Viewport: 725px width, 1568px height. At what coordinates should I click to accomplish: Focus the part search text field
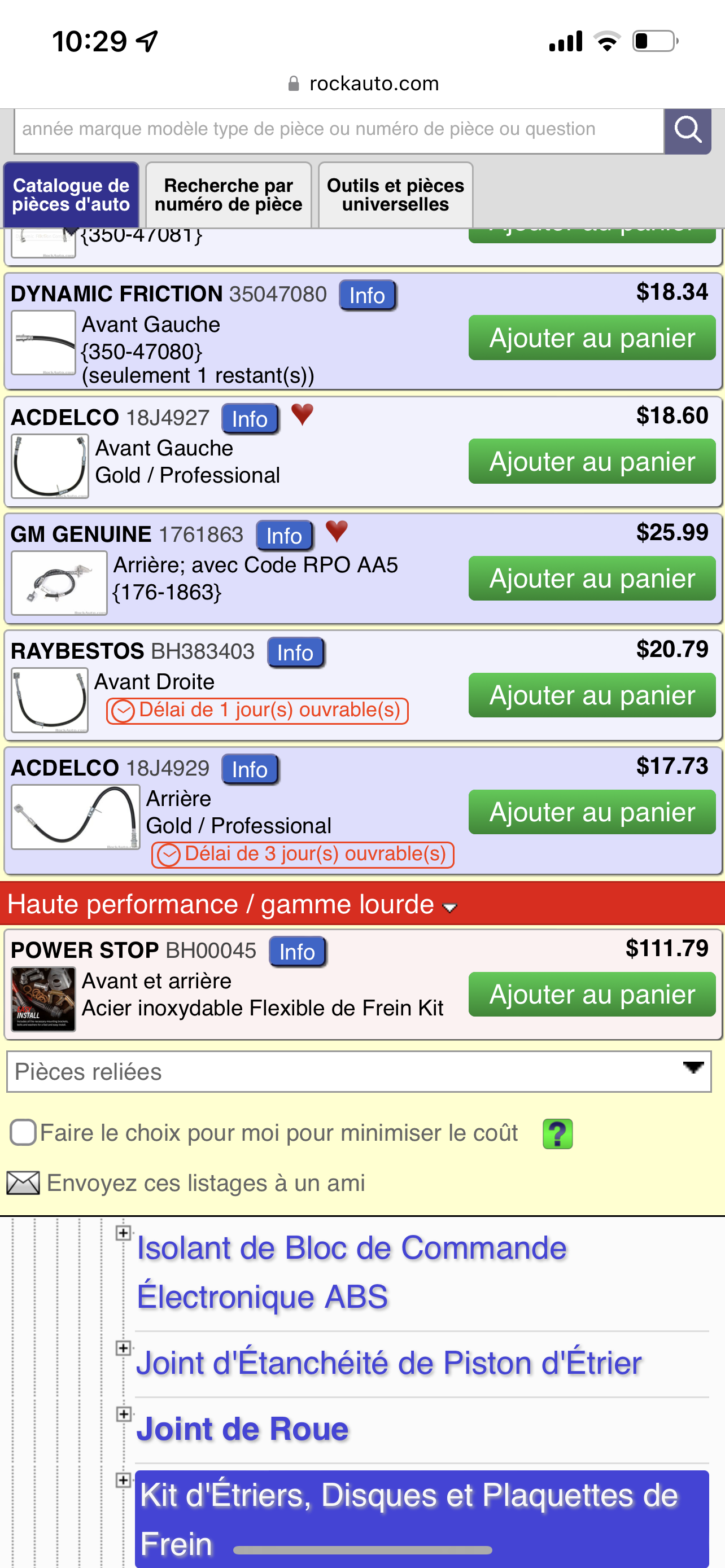pos(338,130)
